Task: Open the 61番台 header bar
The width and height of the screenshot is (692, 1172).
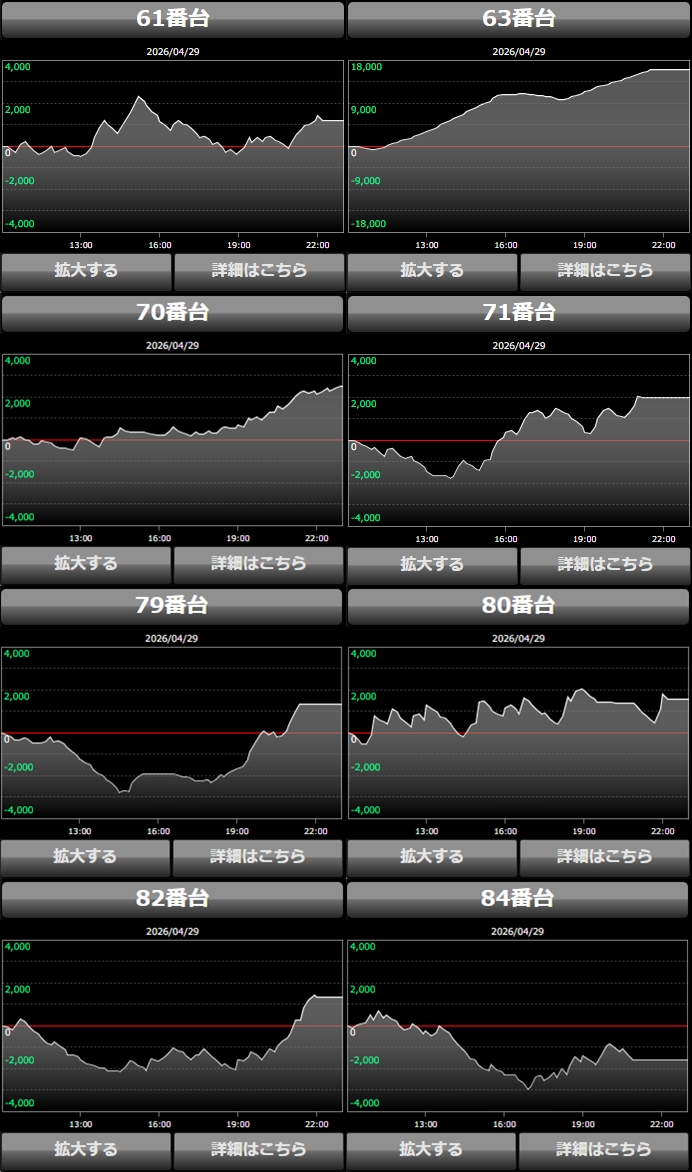Action: tap(172, 19)
